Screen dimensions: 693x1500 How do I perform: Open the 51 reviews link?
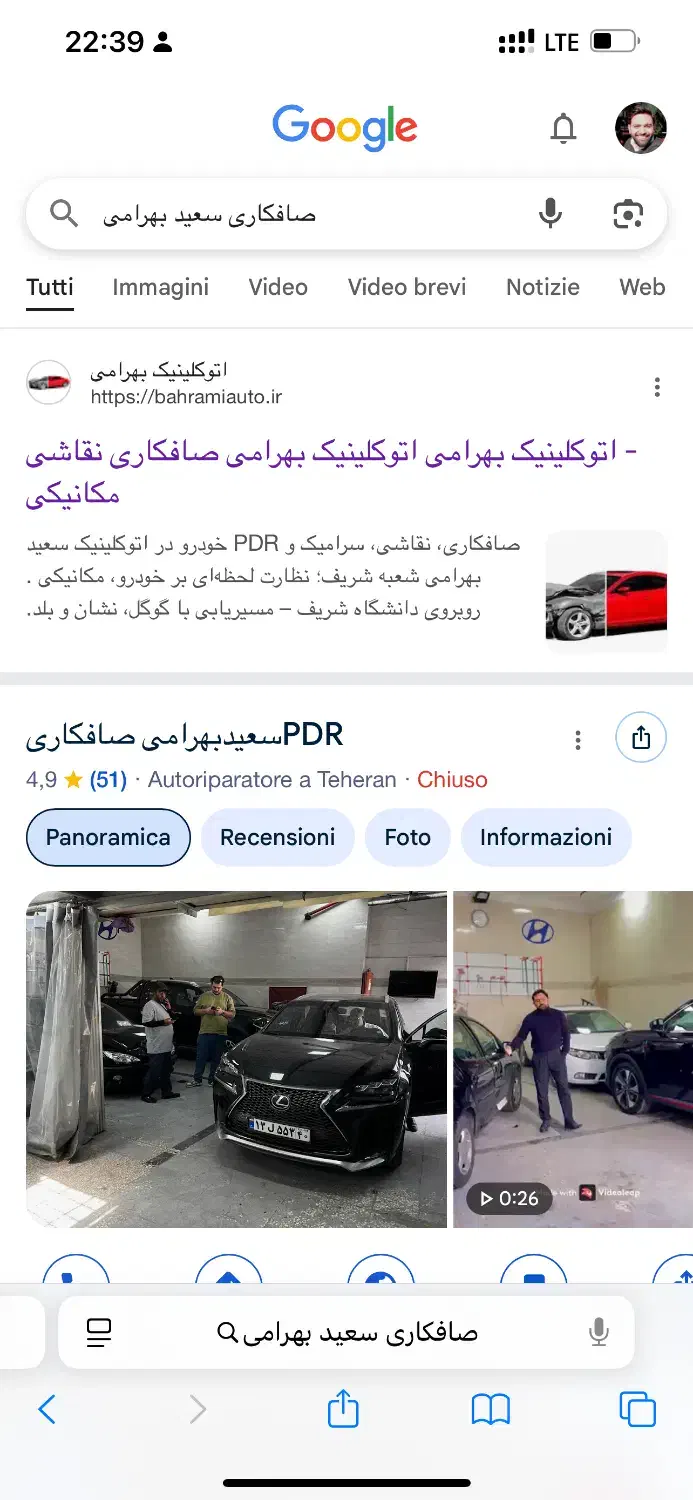(x=108, y=780)
